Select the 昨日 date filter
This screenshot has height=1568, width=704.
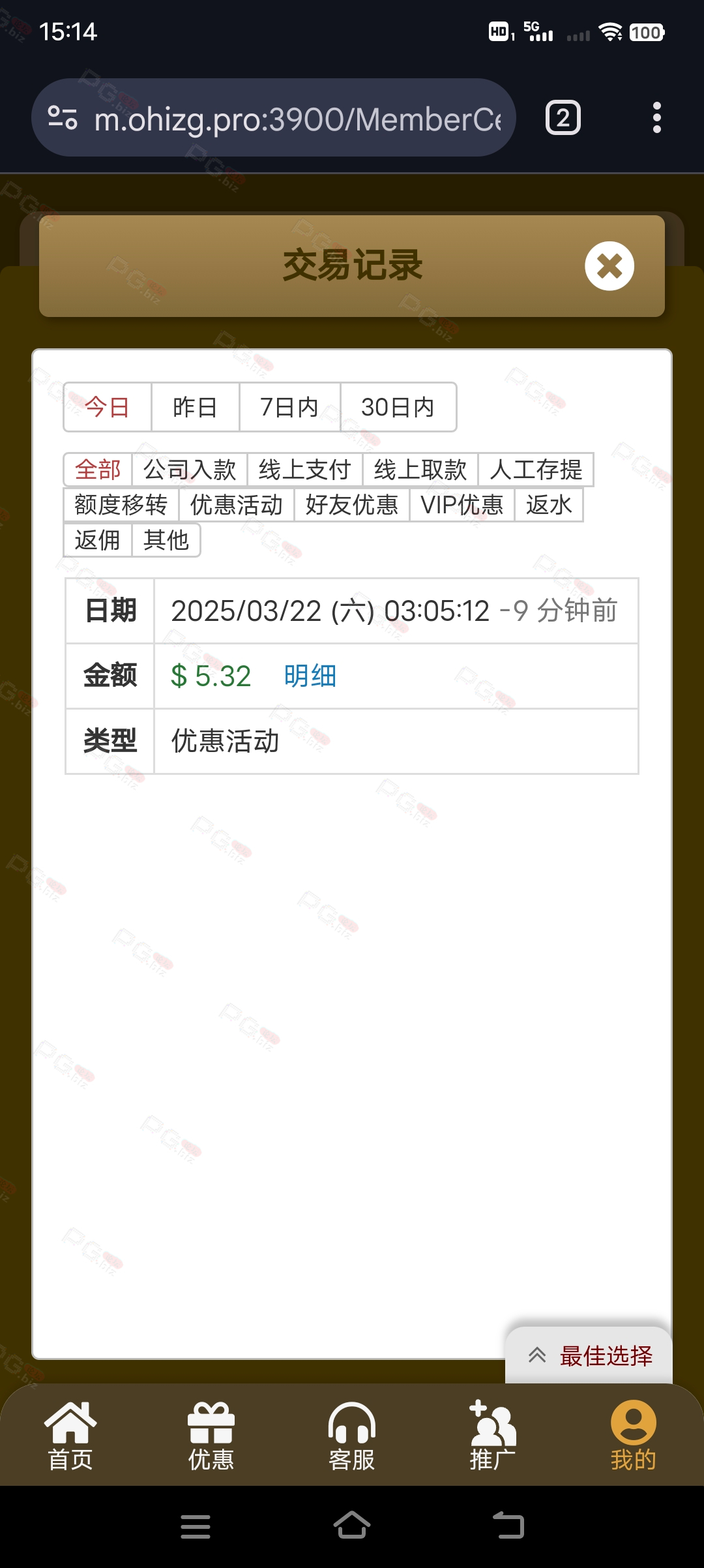[195, 407]
